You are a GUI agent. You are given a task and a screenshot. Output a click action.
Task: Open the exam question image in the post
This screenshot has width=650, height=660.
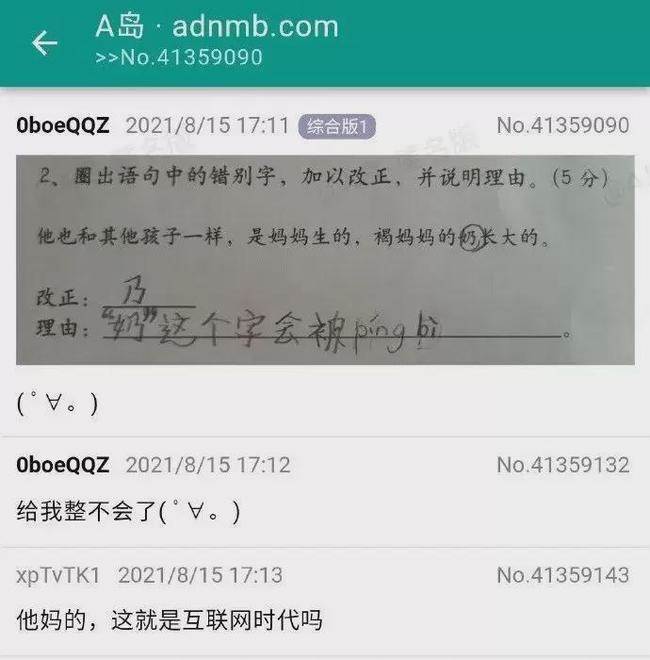pyautogui.click(x=324, y=260)
